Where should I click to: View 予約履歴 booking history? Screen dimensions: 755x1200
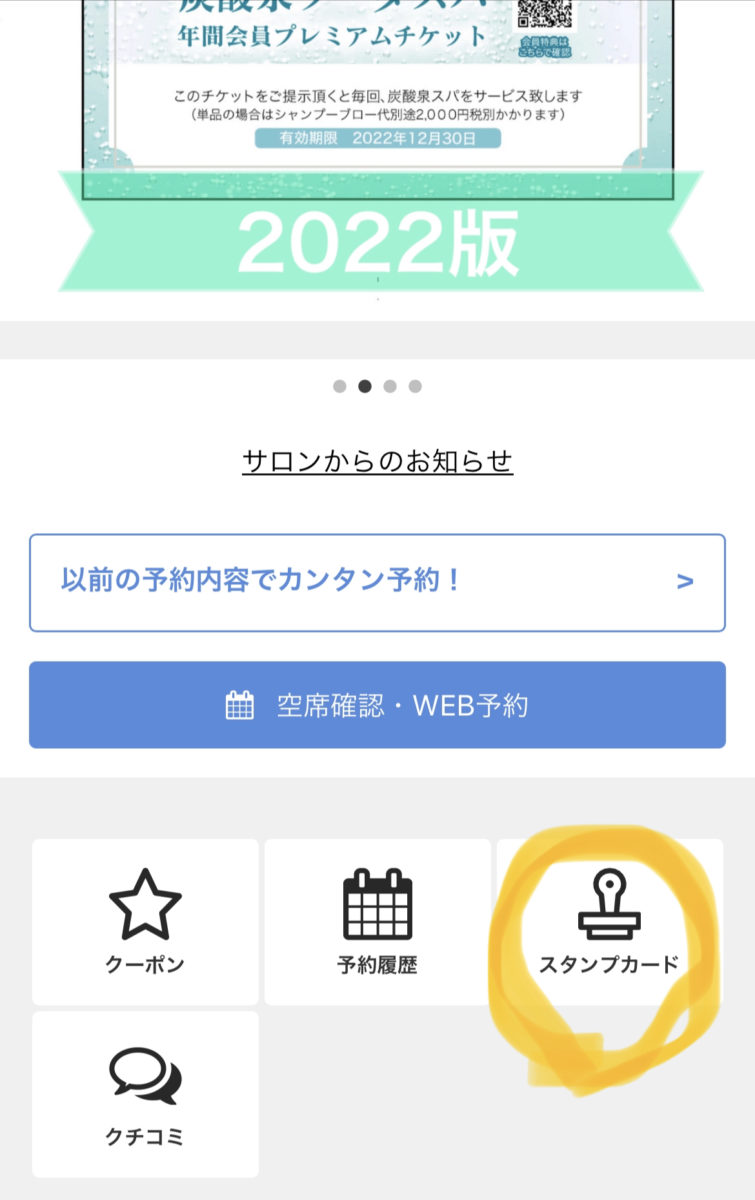pyautogui.click(x=377, y=922)
